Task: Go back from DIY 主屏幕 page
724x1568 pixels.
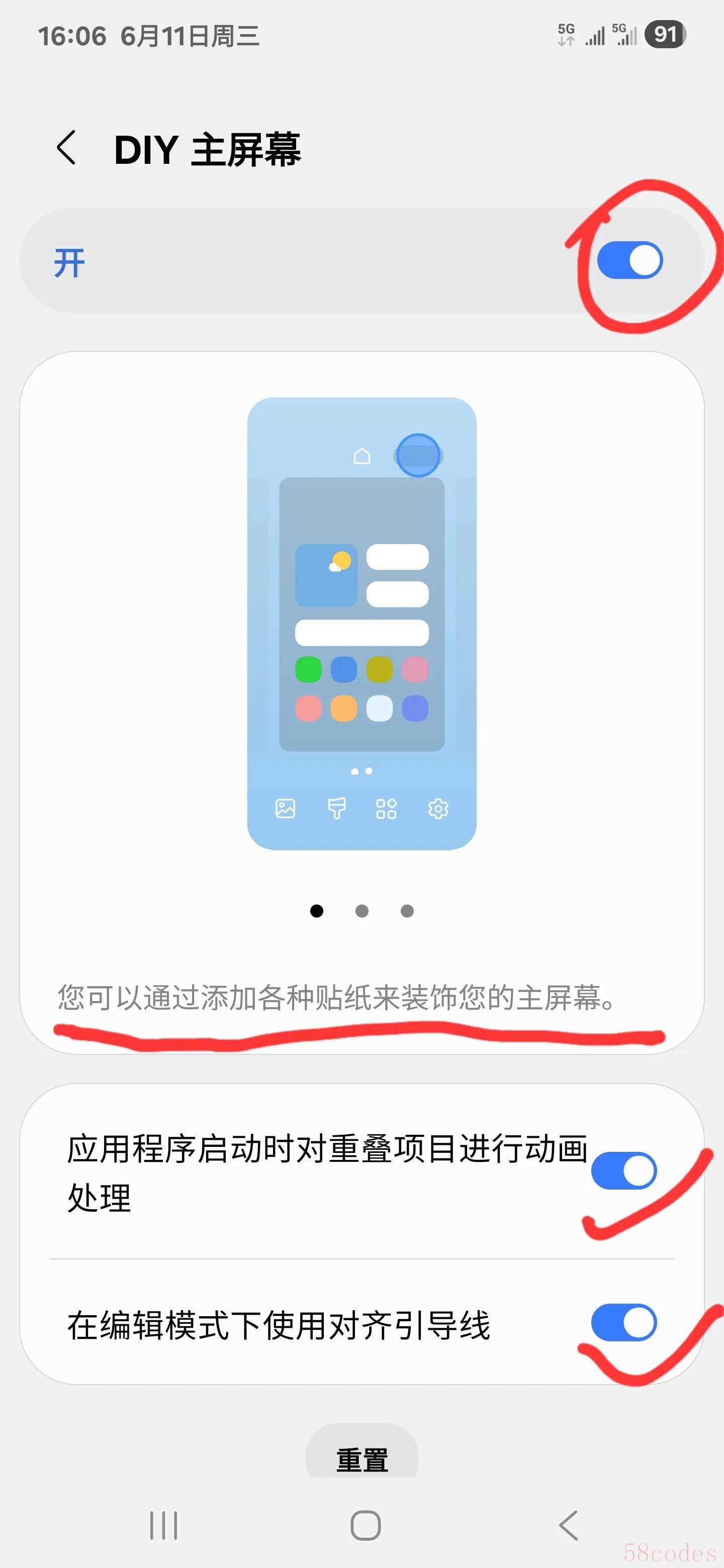Action: [66, 148]
